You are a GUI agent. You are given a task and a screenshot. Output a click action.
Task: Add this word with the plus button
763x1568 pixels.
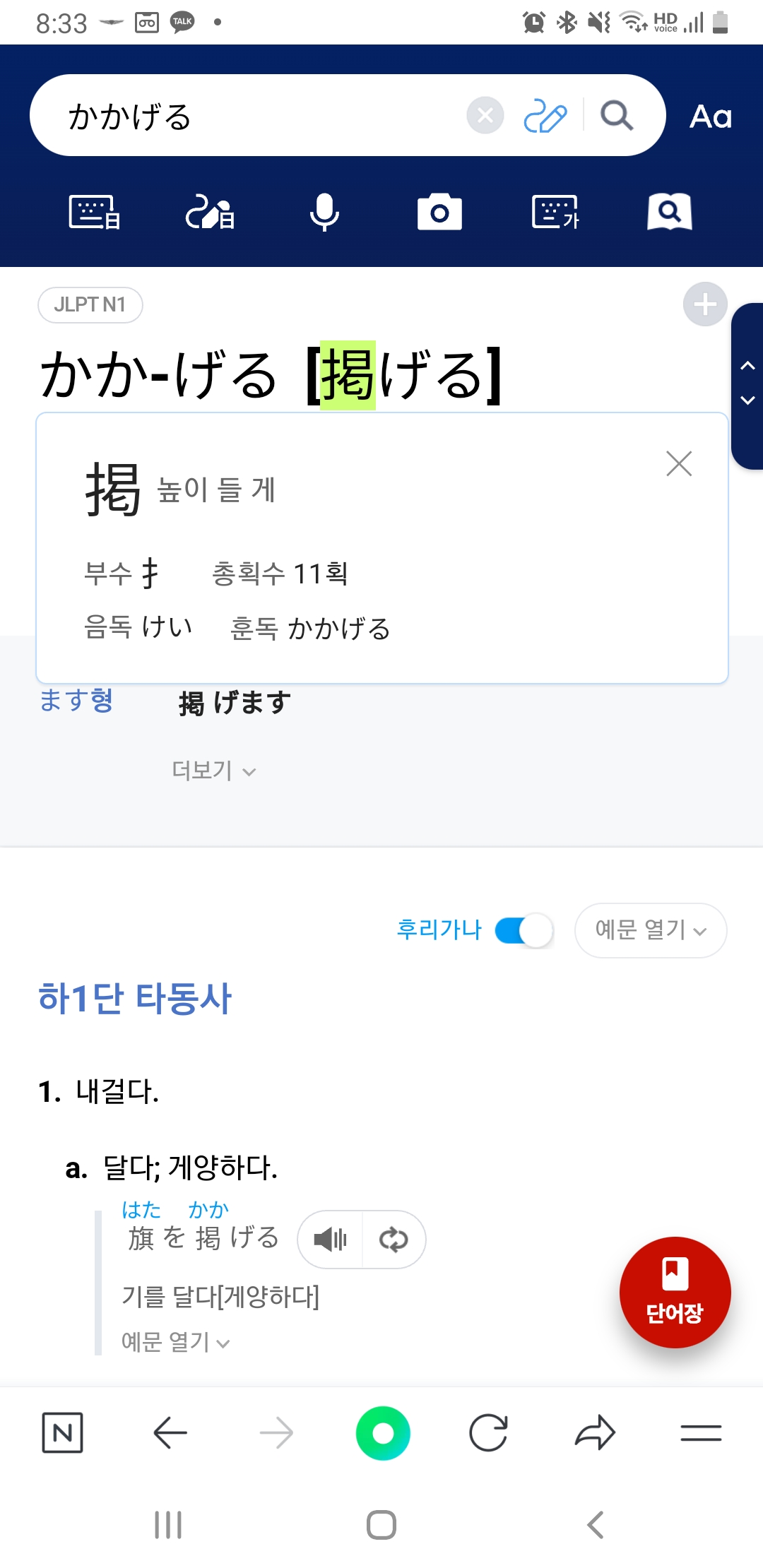(x=704, y=304)
